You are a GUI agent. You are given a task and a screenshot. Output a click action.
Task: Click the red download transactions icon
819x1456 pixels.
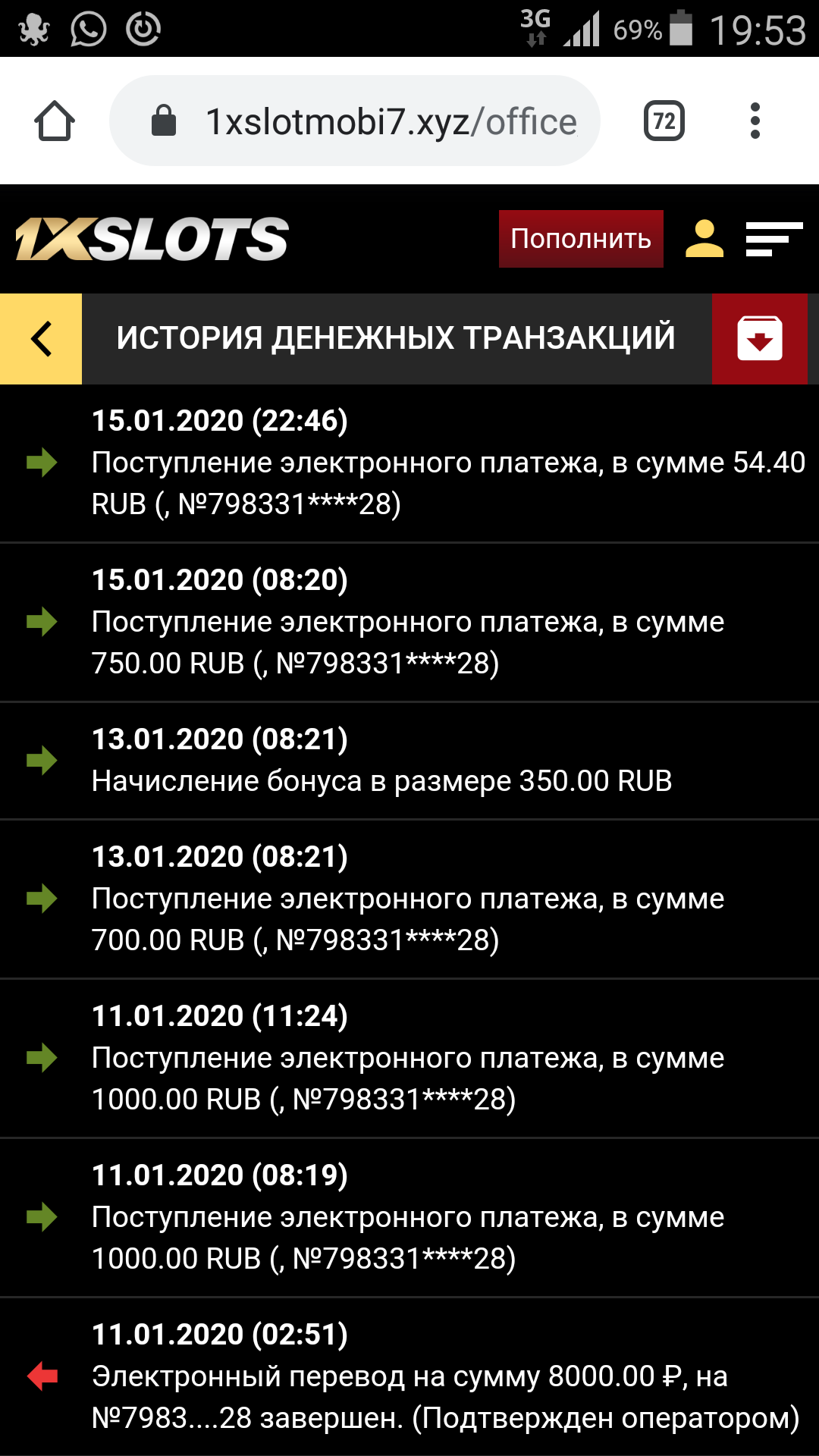pos(761,339)
